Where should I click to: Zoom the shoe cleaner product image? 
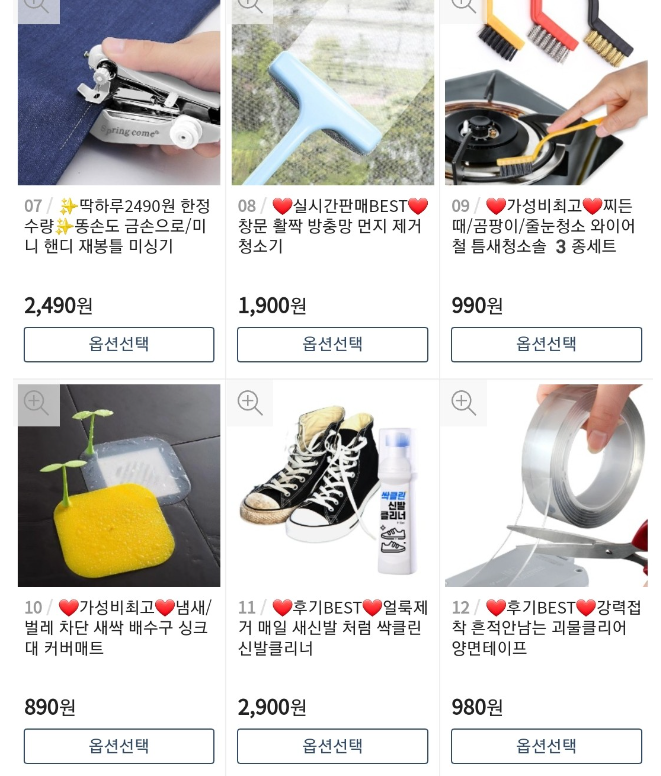pos(250,404)
